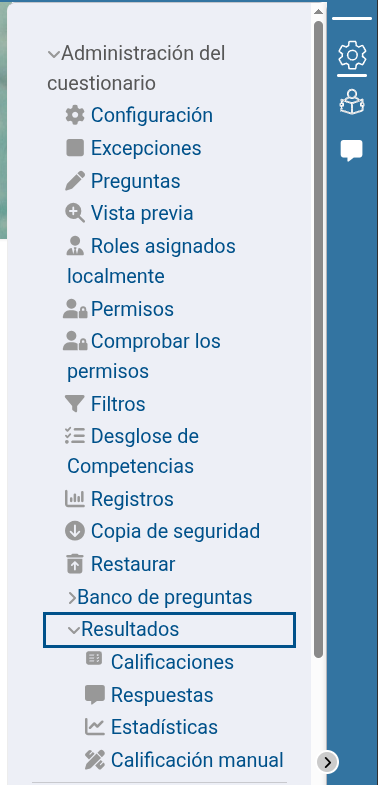
Task: Open Desglose de Competencias
Action: click(x=133, y=451)
